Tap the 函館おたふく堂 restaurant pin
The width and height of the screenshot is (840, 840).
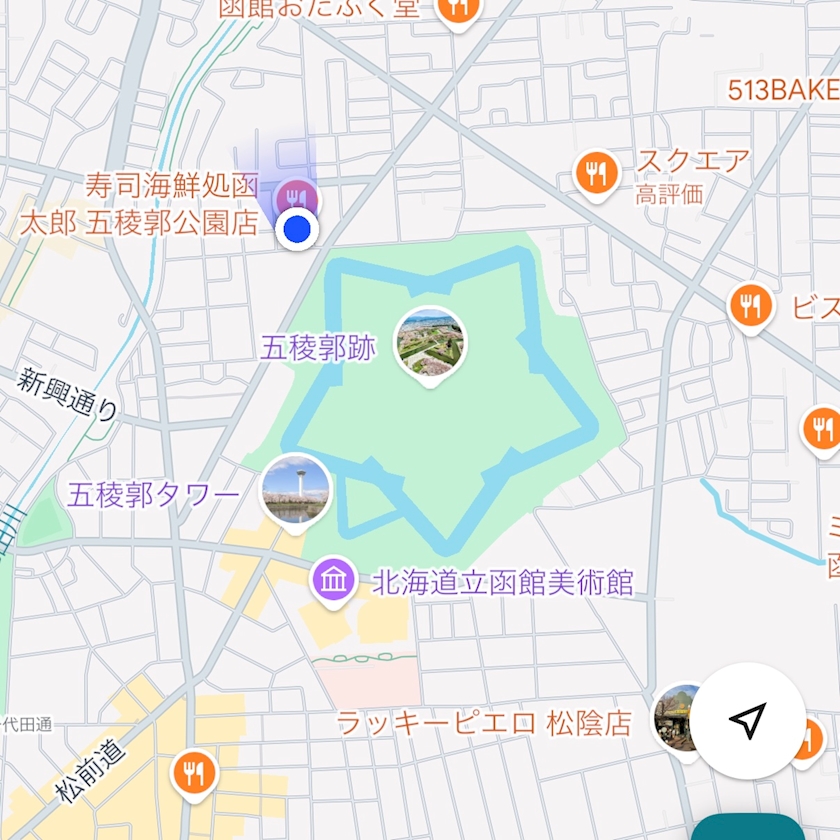458,9
